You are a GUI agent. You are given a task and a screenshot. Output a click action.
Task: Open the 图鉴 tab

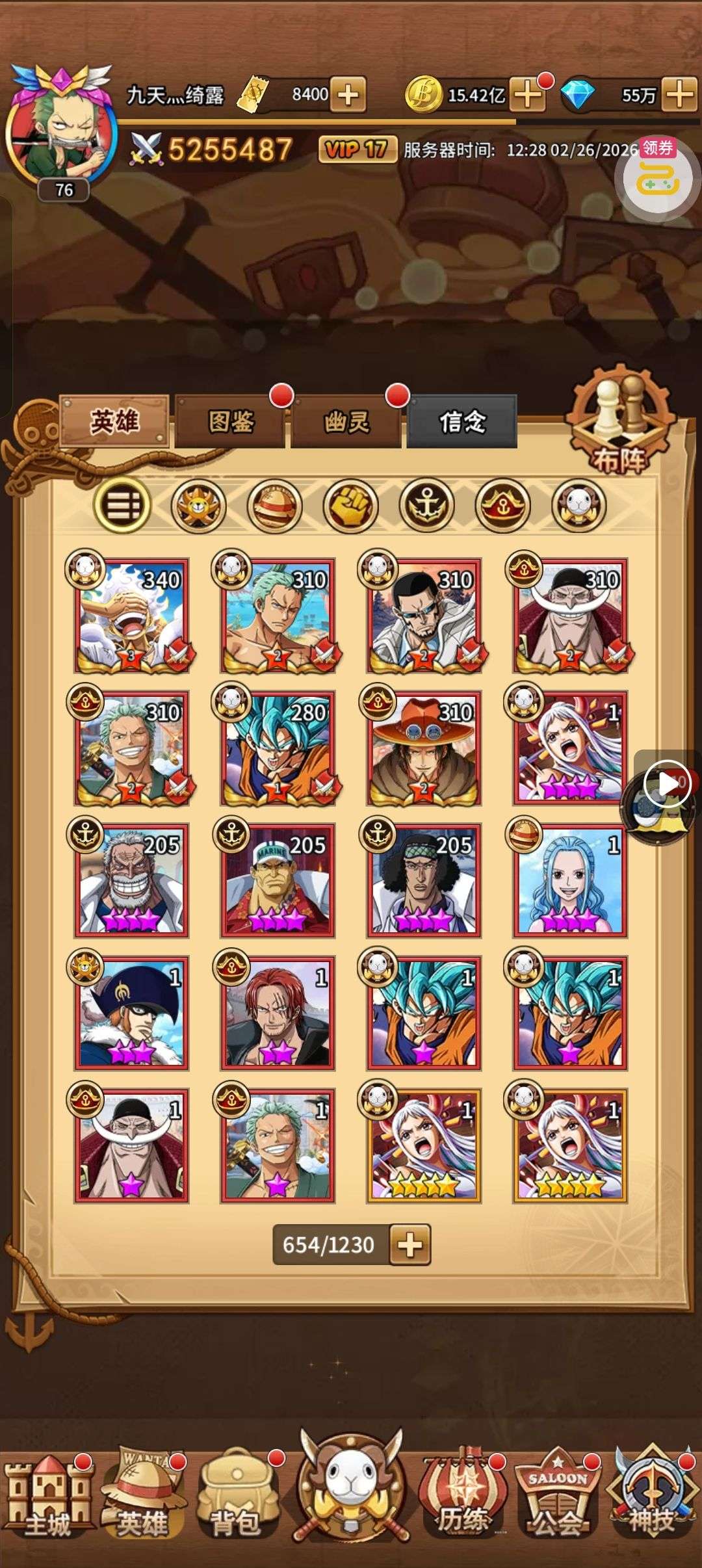(x=230, y=422)
